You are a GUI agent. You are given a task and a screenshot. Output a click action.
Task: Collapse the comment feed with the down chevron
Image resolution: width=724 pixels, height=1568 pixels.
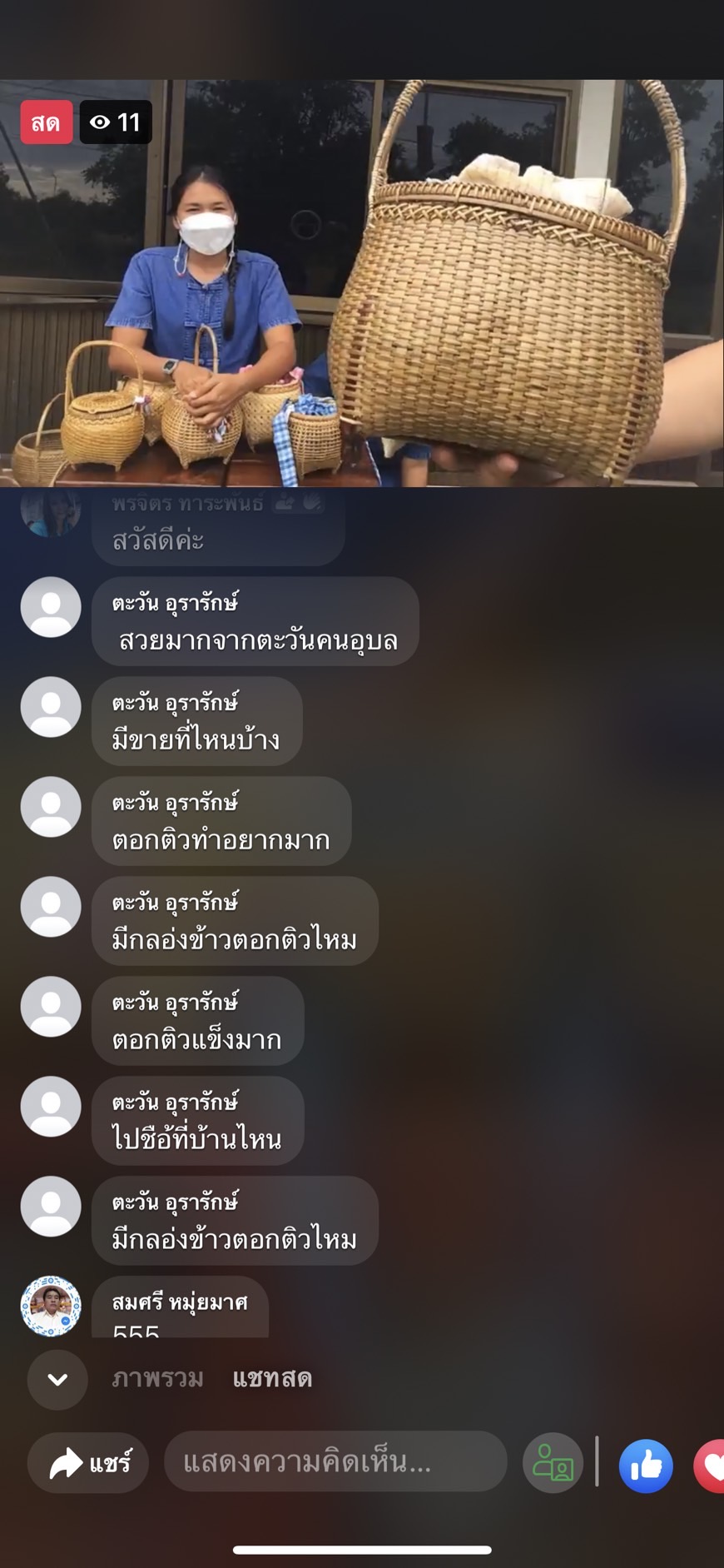[x=57, y=1380]
